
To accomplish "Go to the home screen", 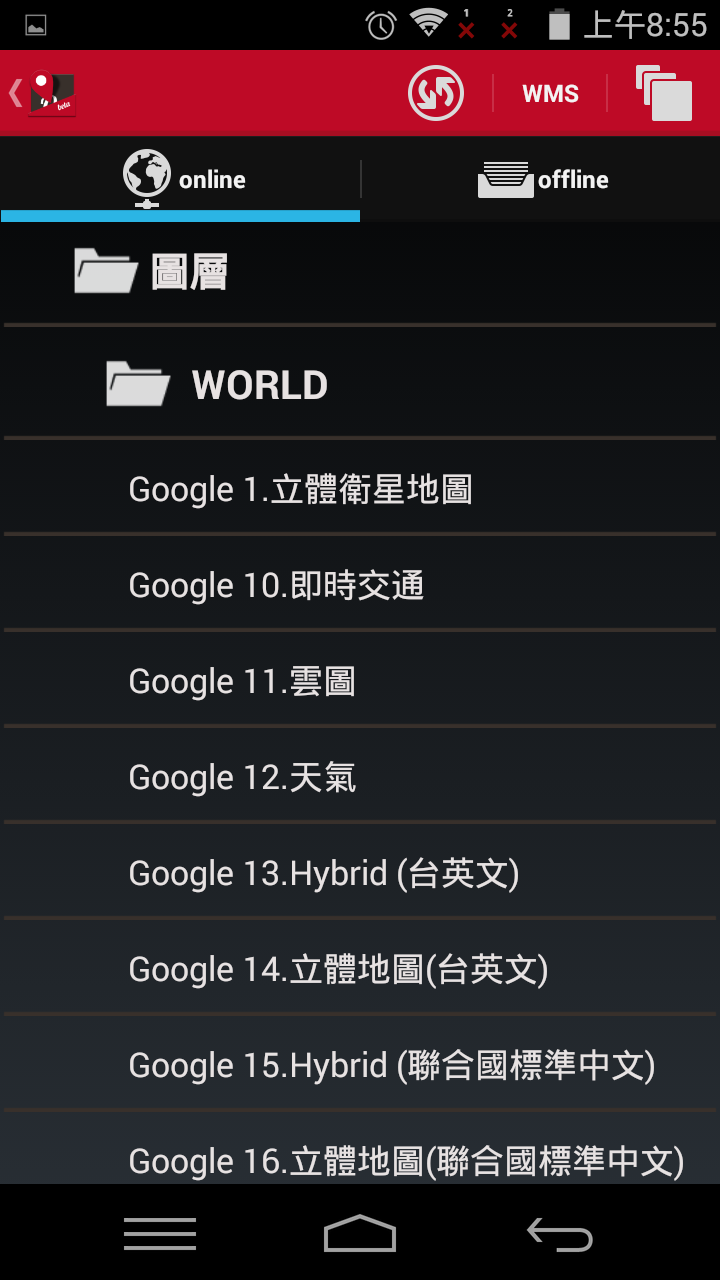I will tap(360, 1234).
